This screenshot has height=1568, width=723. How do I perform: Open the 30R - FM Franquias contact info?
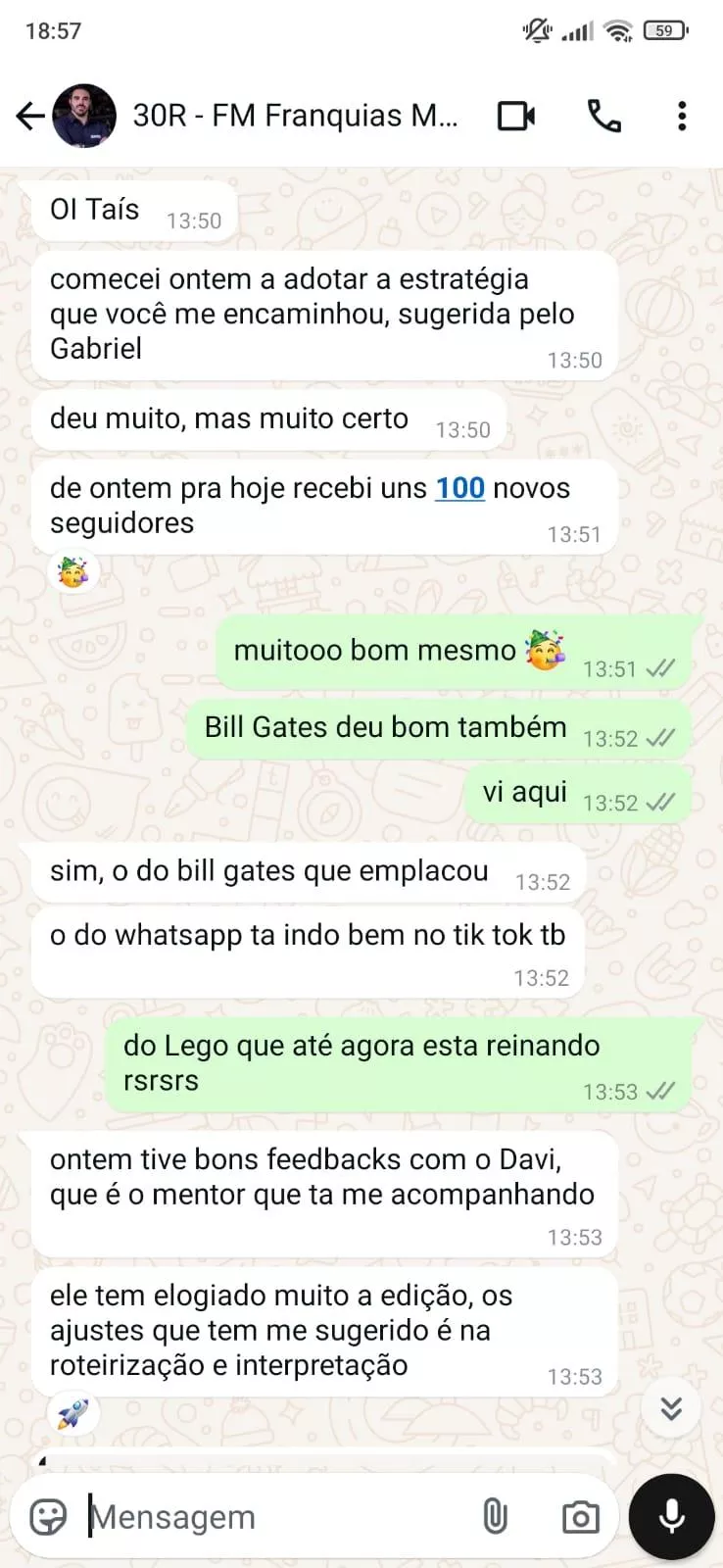tap(294, 117)
